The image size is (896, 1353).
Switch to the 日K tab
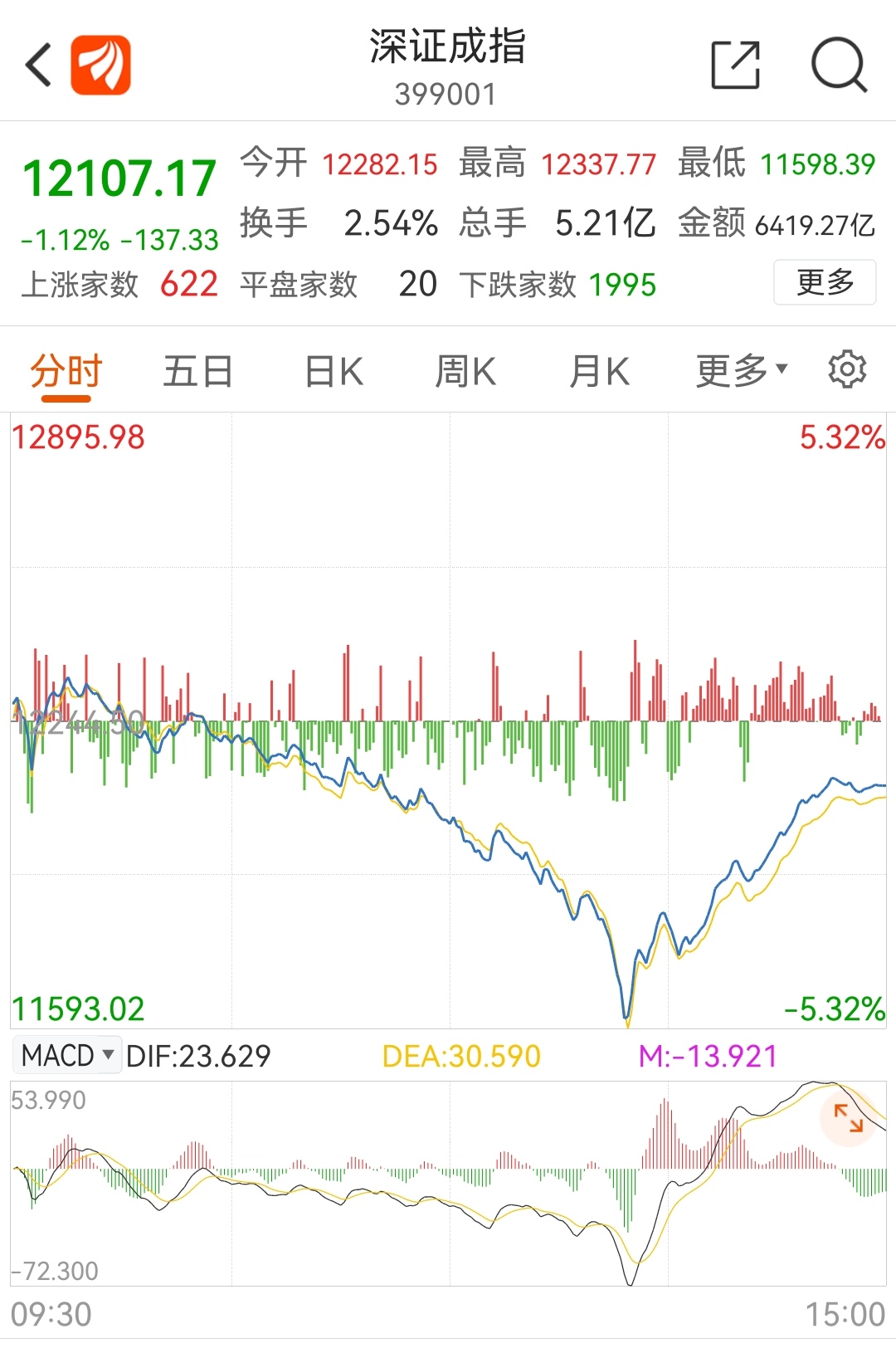334,371
